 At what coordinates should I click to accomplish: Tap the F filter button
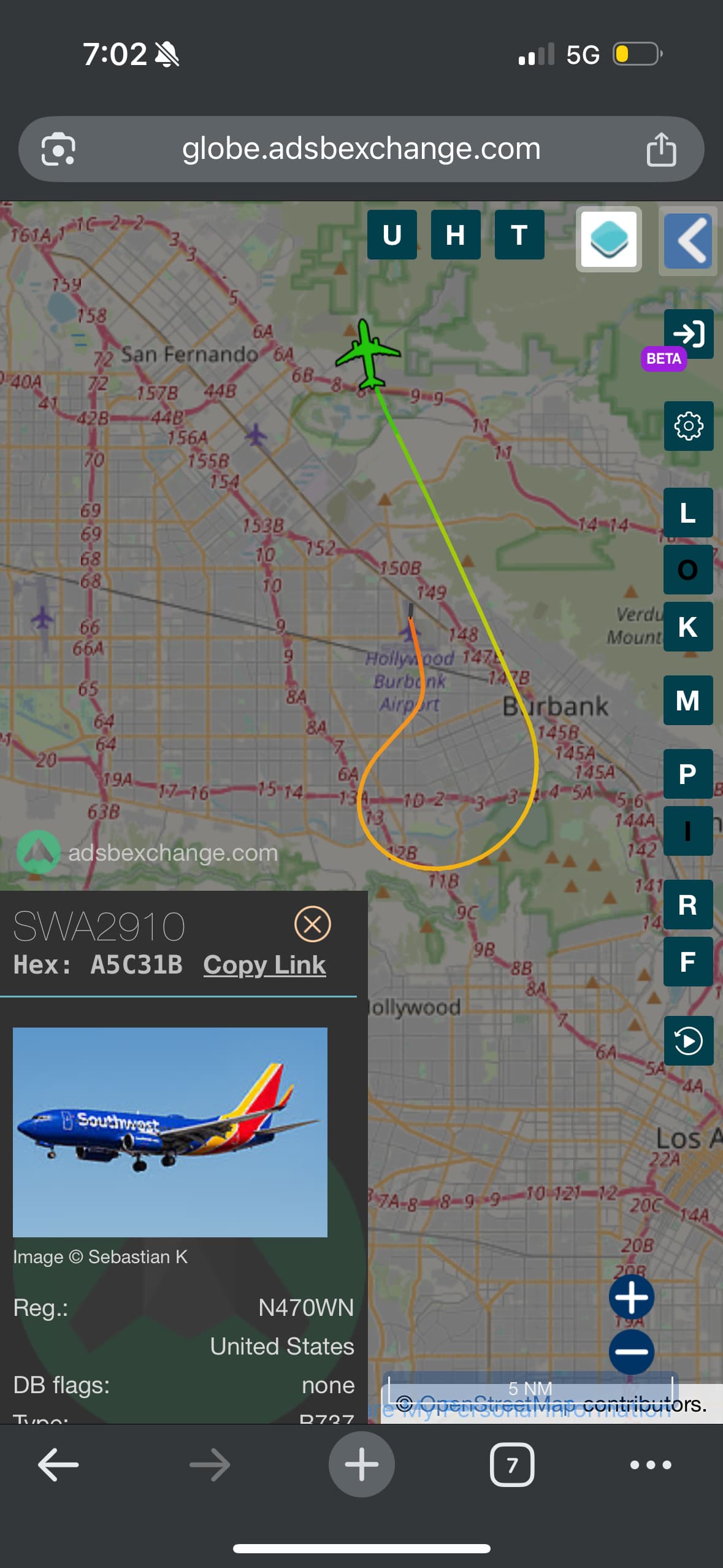pyautogui.click(x=688, y=961)
